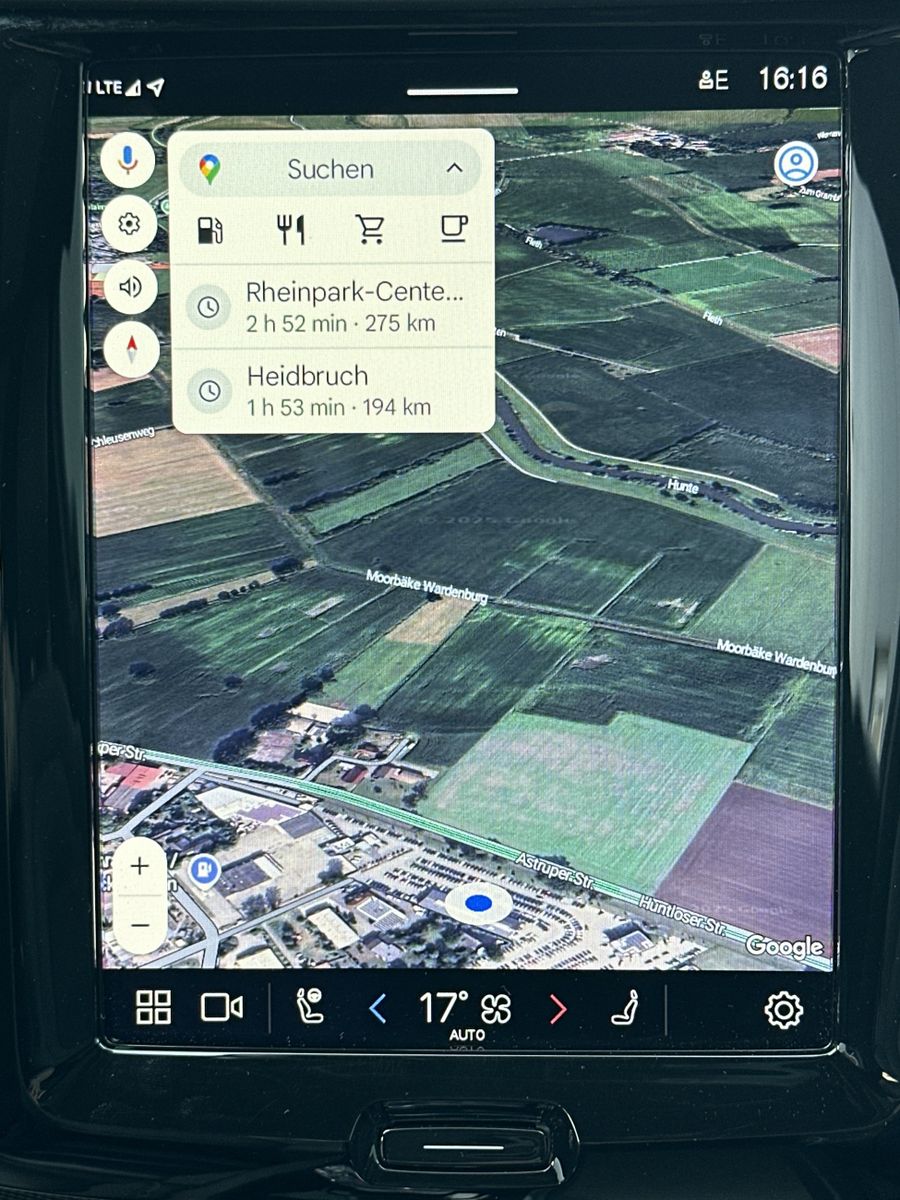Open the app grid home button
The image size is (900, 1200).
153,1008
